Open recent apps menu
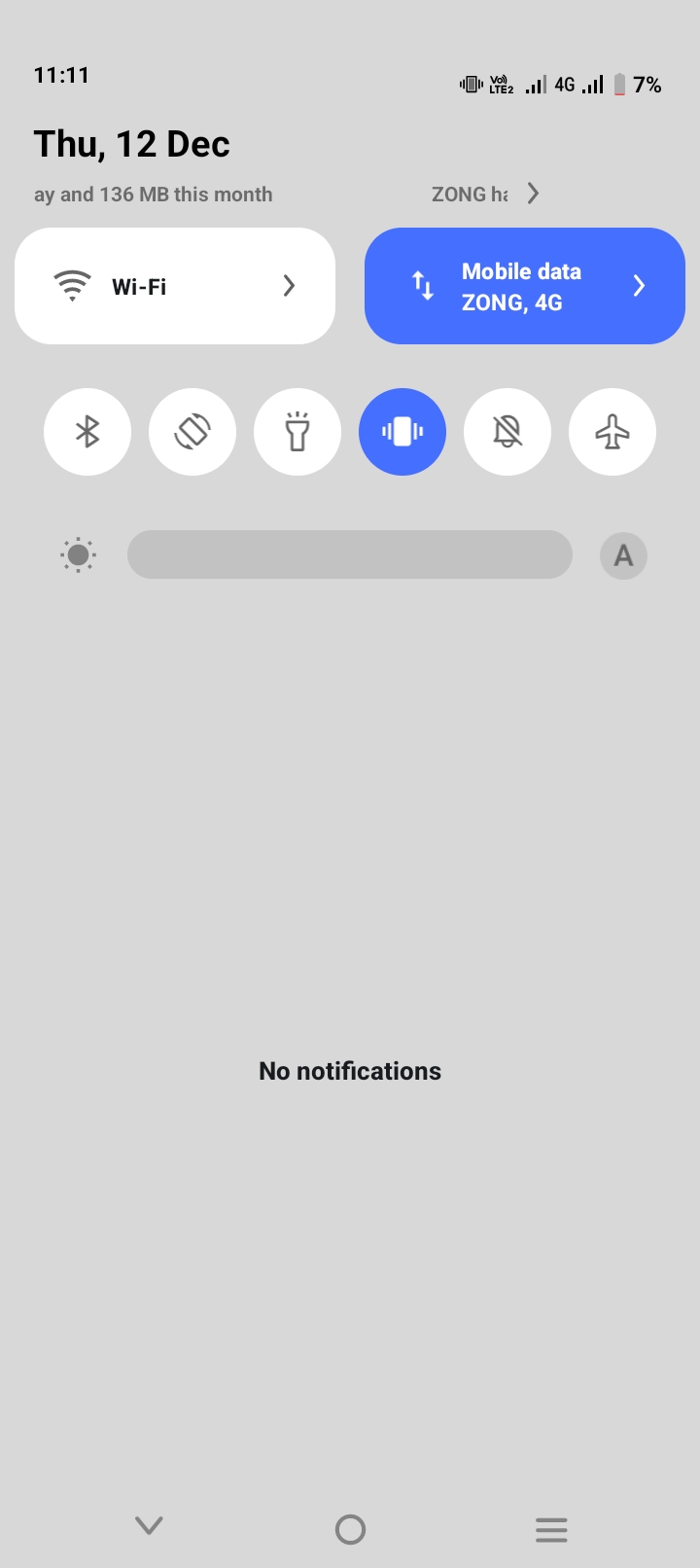 (551, 1529)
